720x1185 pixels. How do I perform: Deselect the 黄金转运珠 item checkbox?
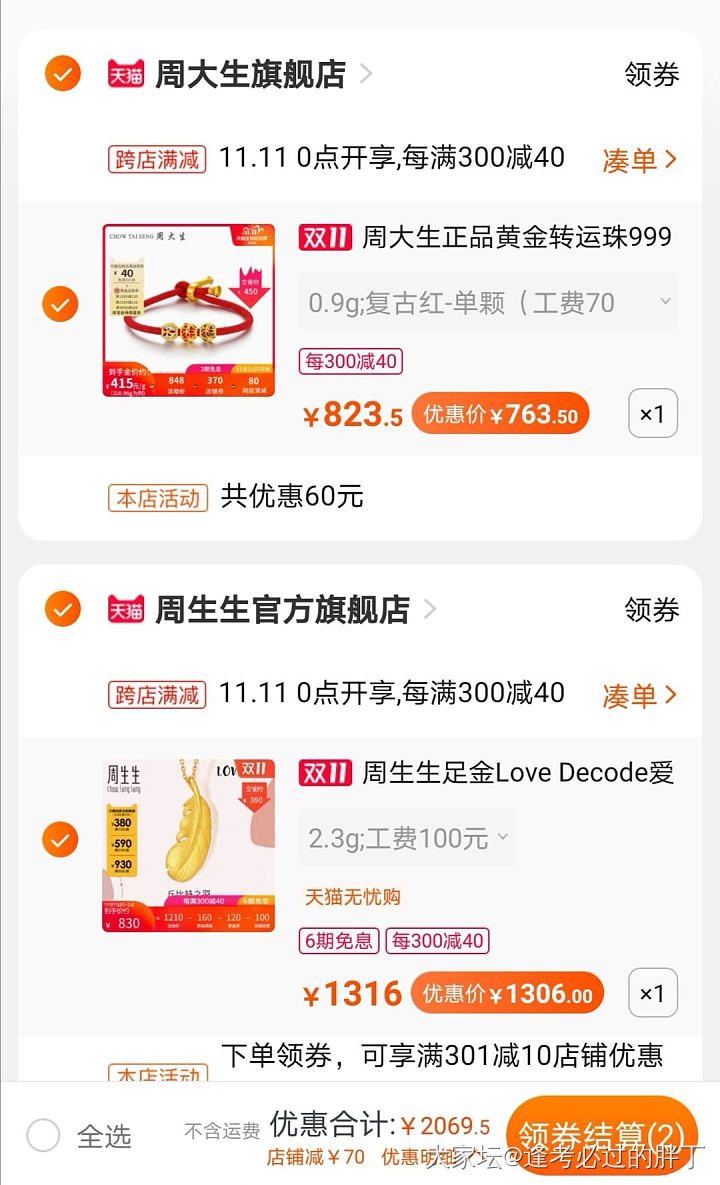(60, 304)
